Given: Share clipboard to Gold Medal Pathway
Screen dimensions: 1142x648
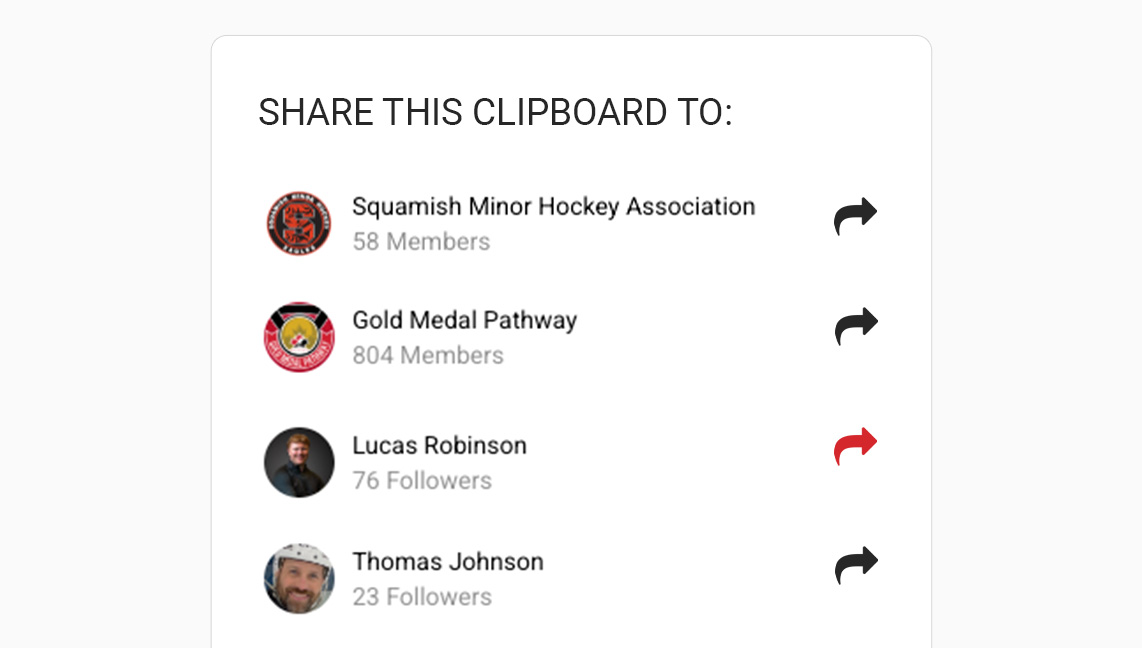Looking at the screenshot, I should [856, 326].
